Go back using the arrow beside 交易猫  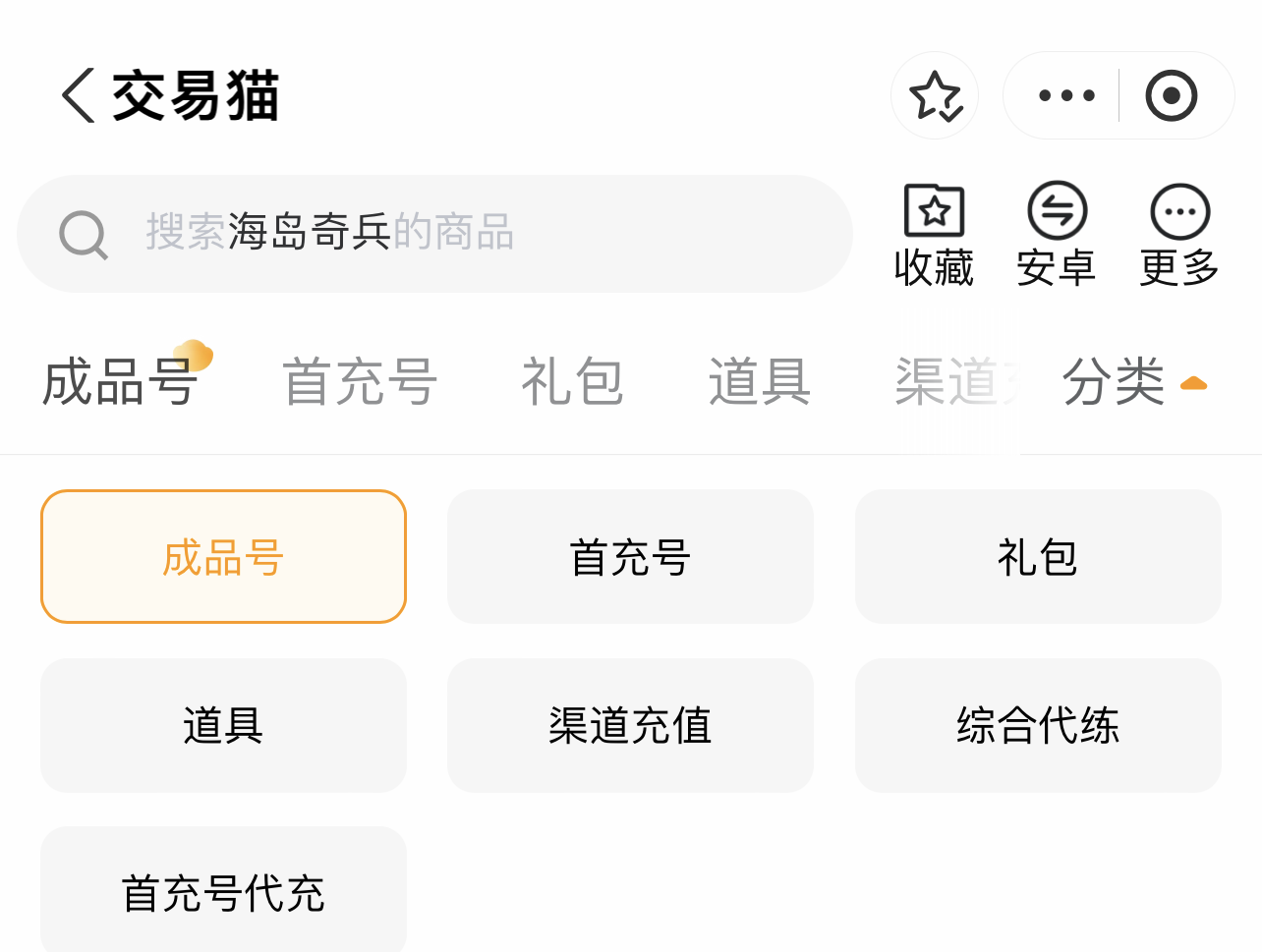tap(79, 95)
